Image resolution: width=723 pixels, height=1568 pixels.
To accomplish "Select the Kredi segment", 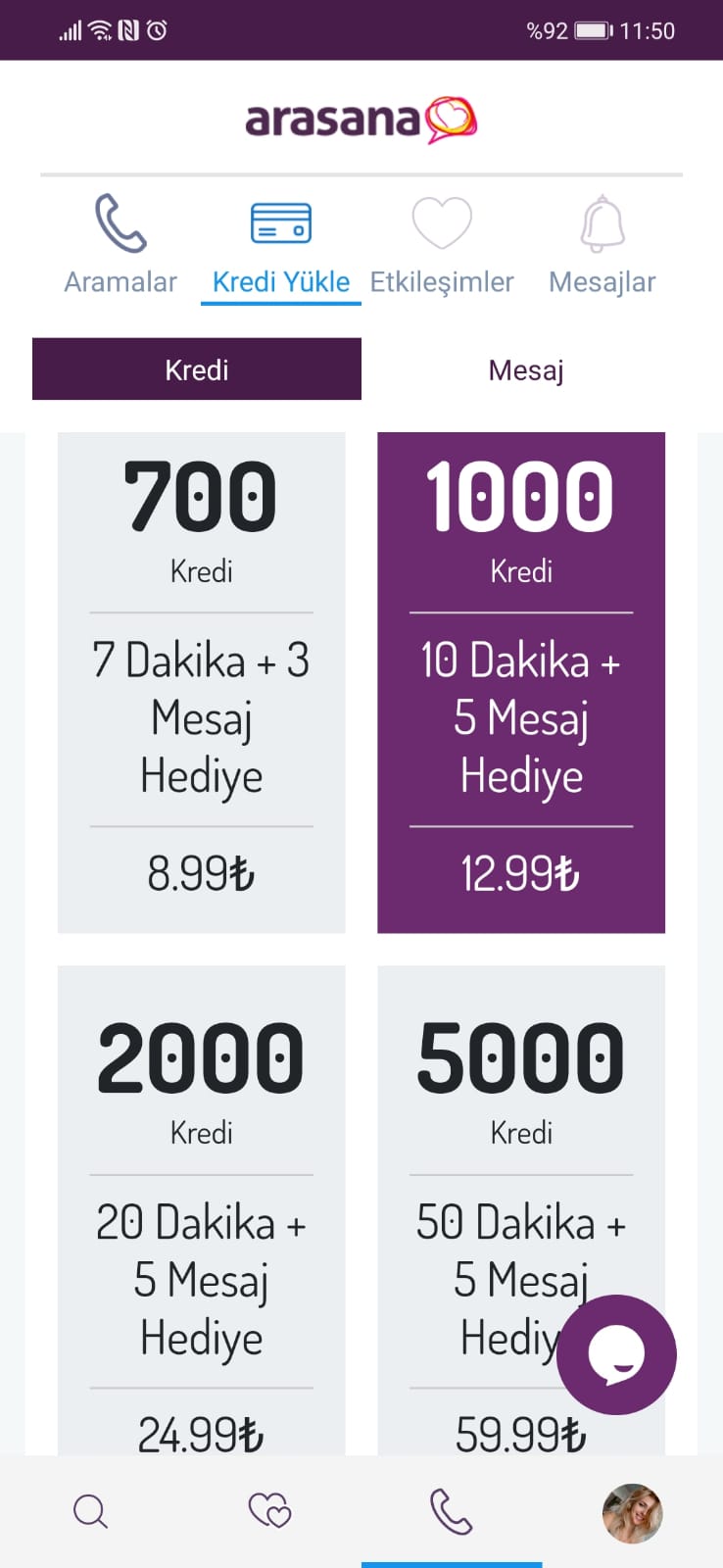I will tap(197, 369).
